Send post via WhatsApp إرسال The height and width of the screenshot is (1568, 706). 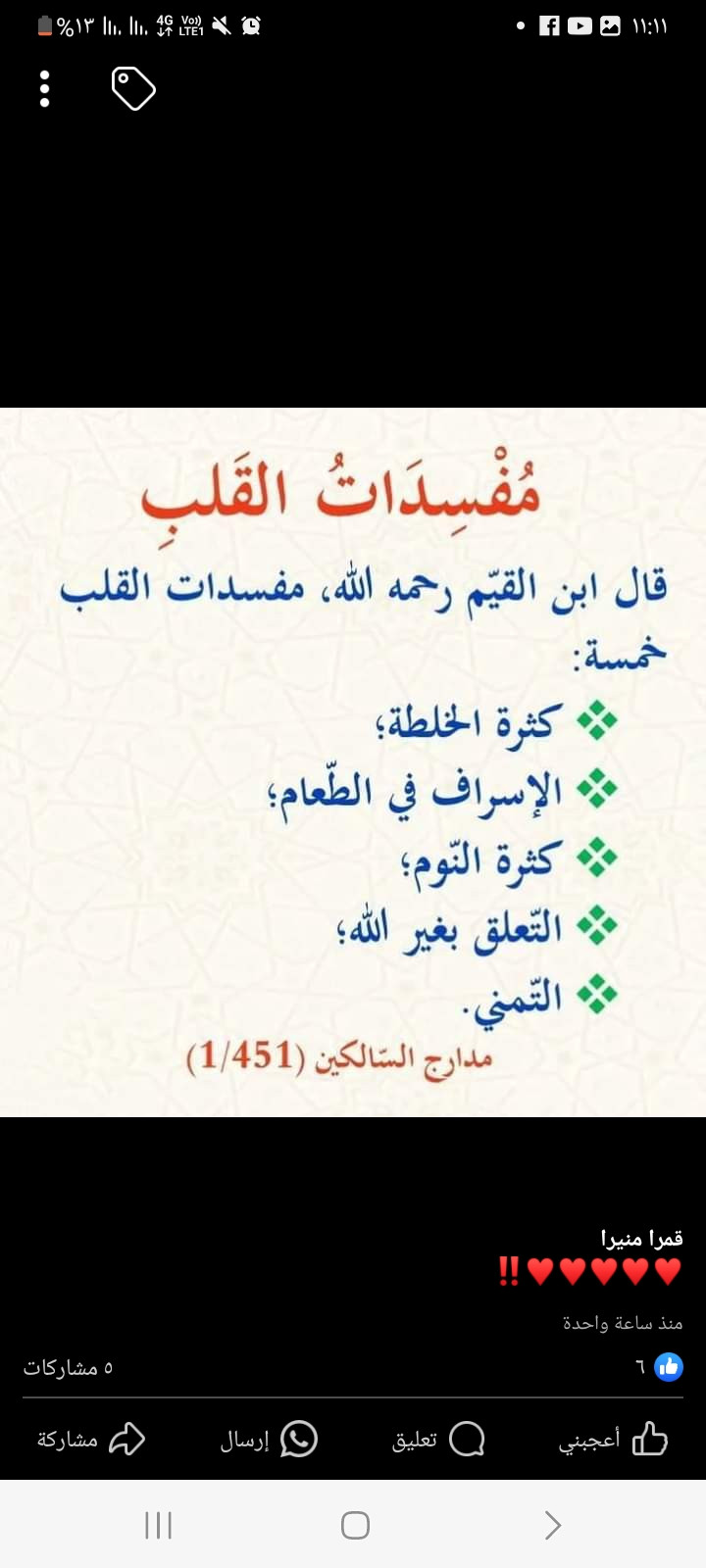click(x=269, y=1440)
